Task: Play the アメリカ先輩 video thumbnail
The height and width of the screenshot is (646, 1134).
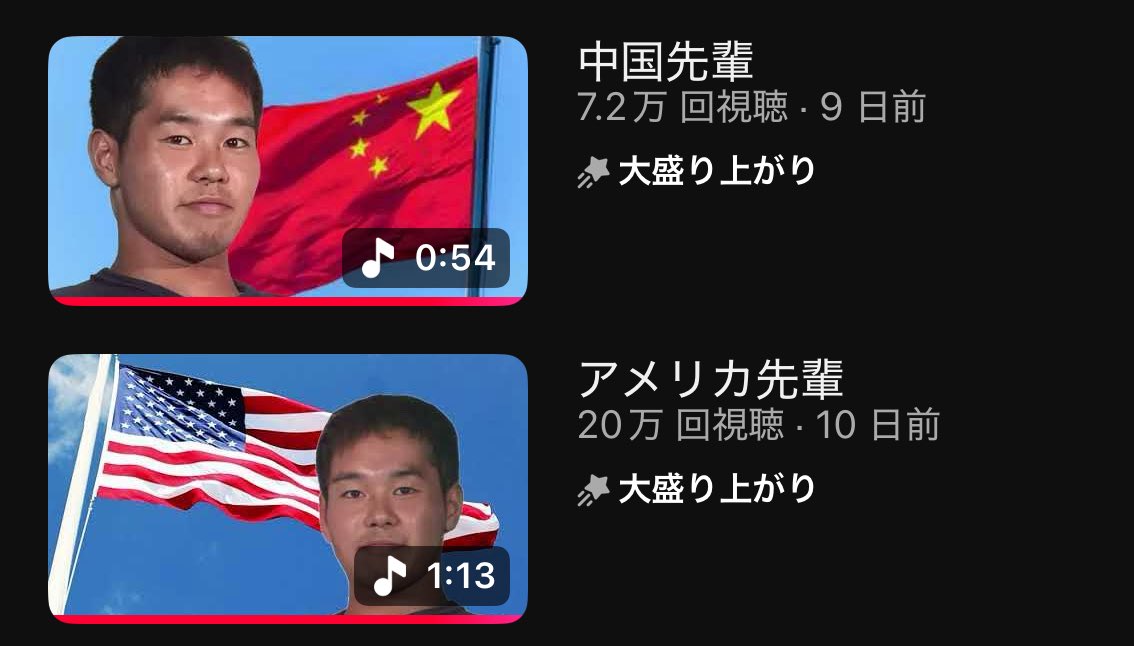Action: pos(288,488)
